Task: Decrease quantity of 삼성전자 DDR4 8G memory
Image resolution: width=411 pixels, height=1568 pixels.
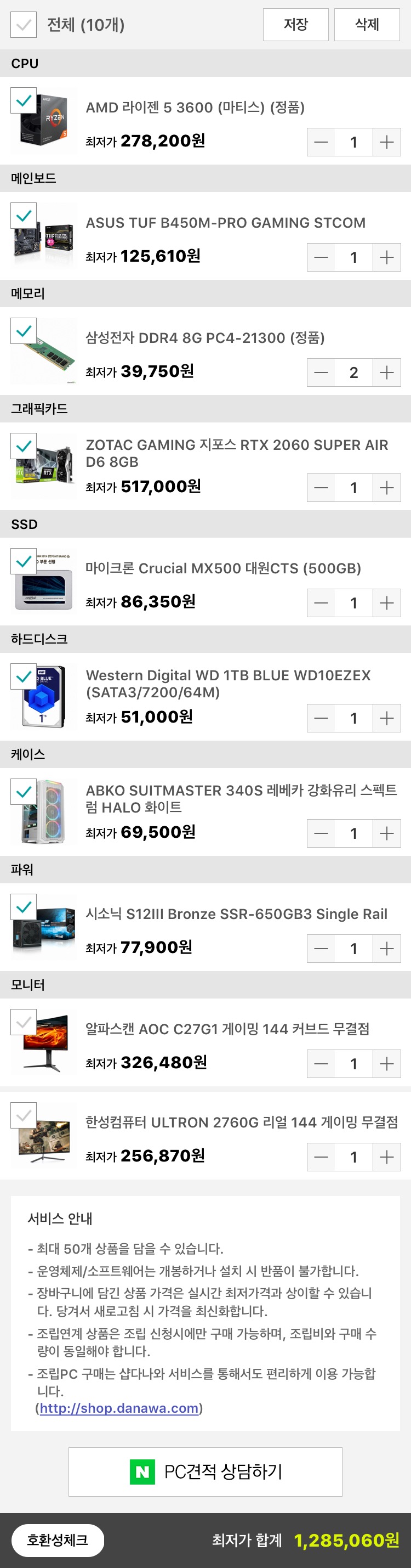Action: (321, 373)
